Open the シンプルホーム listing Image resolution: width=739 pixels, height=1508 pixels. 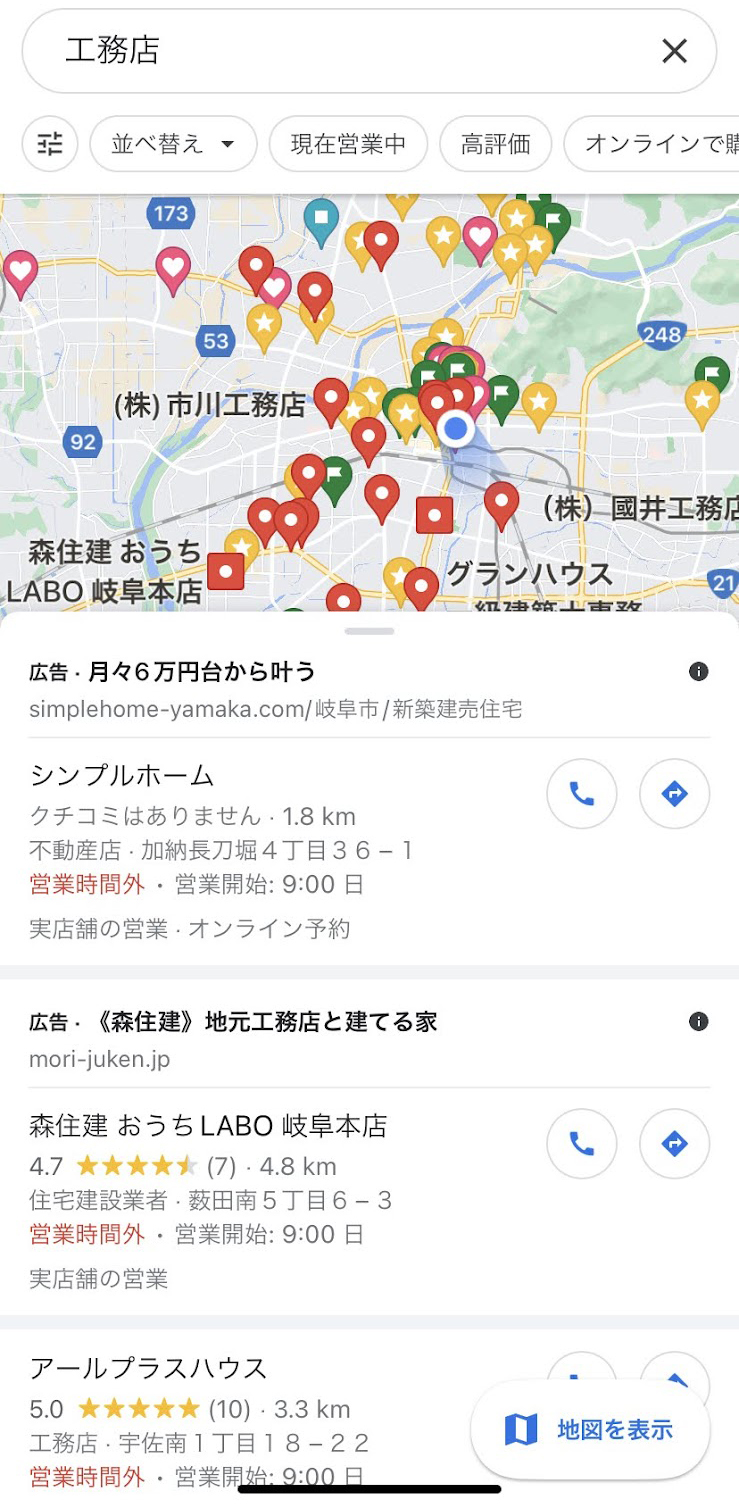122,775
